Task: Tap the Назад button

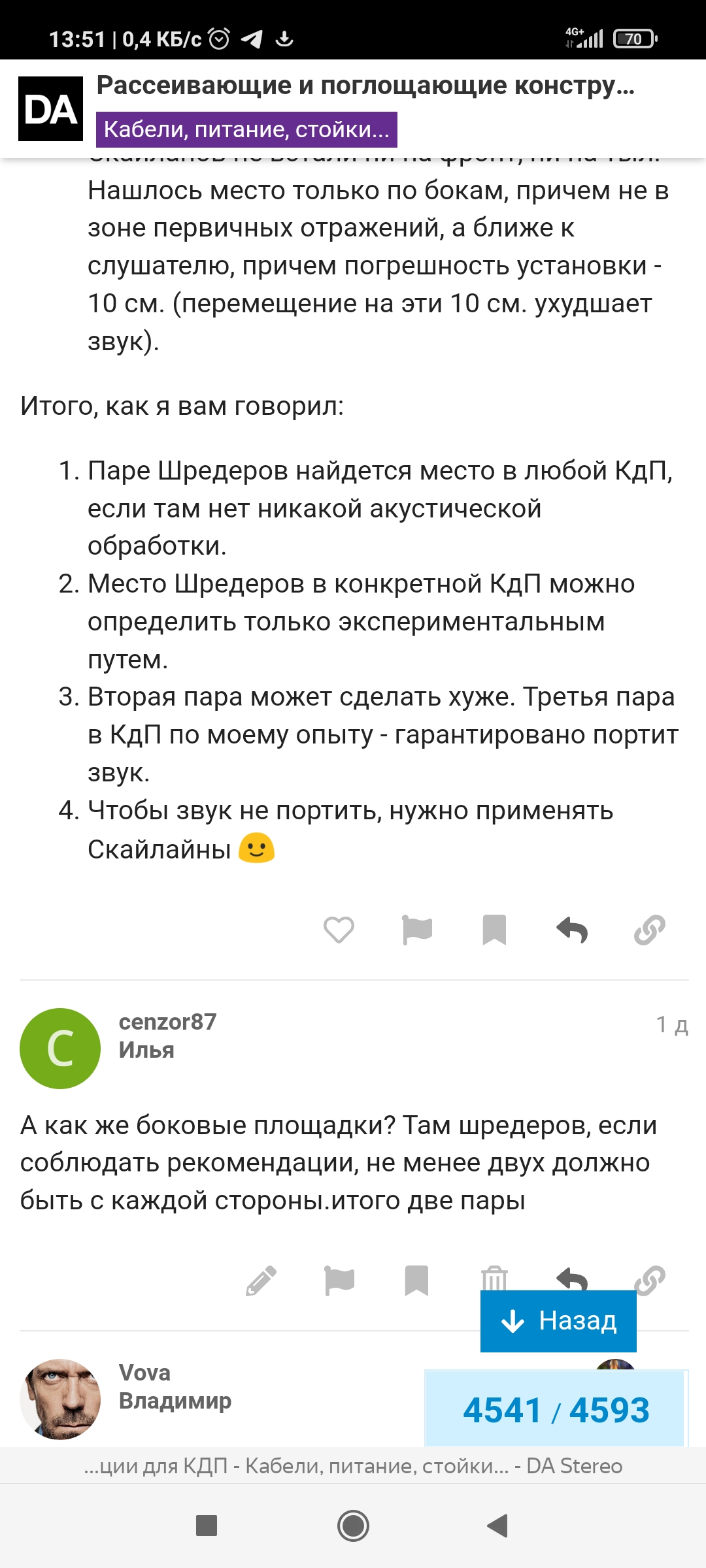Action: click(558, 1321)
